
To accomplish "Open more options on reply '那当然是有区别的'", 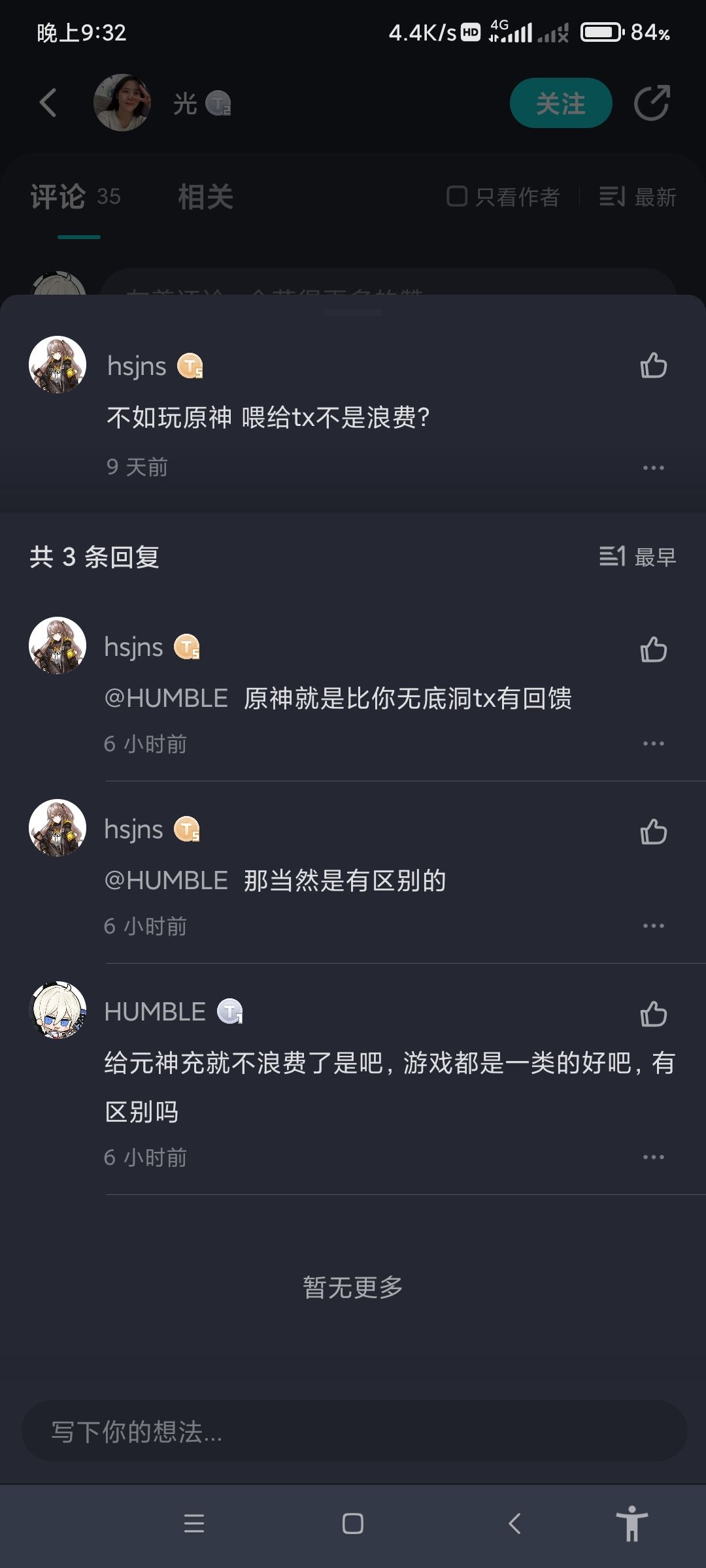I will point(653,926).
